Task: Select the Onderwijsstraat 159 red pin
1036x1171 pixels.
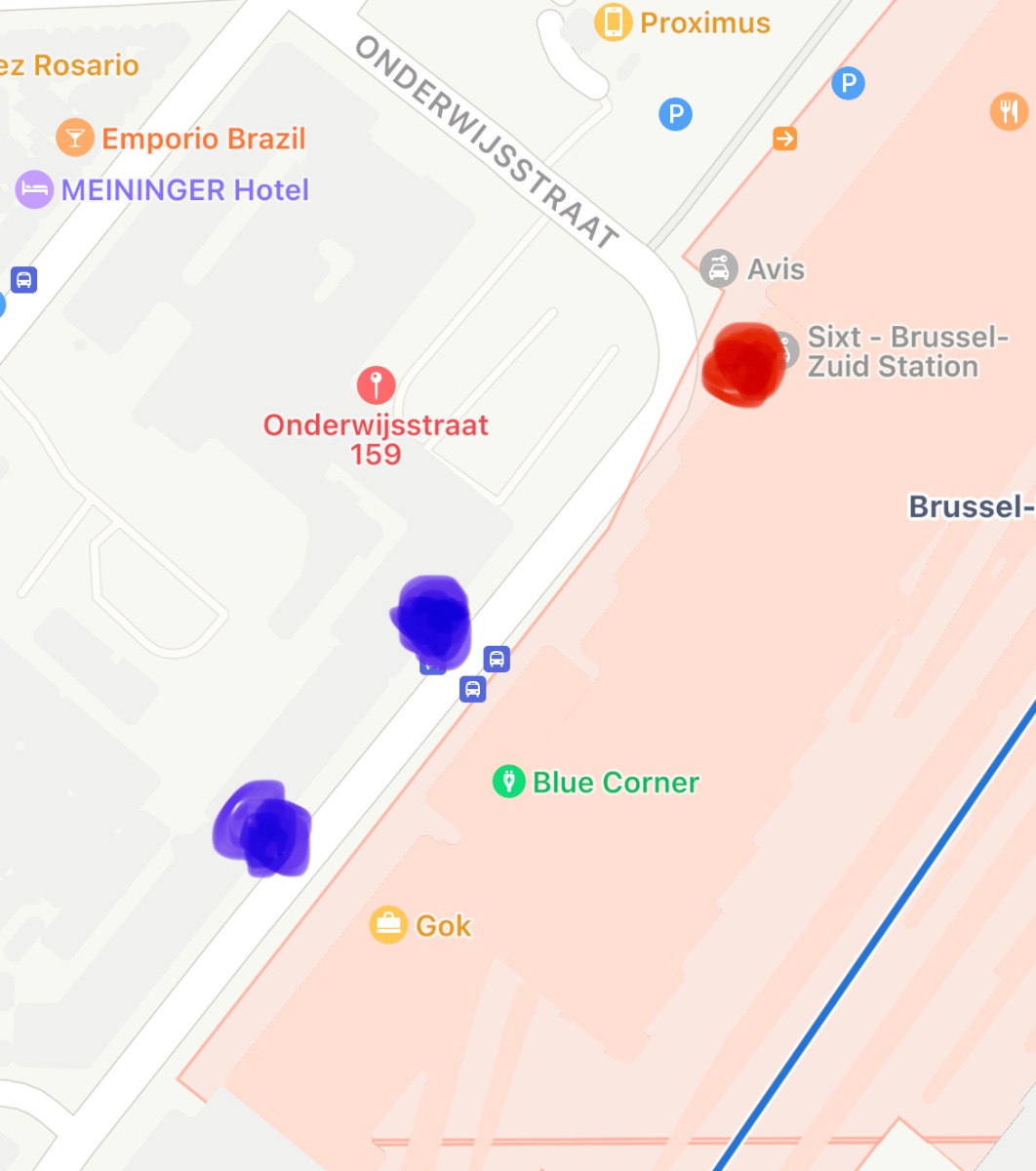Action: coord(376,386)
